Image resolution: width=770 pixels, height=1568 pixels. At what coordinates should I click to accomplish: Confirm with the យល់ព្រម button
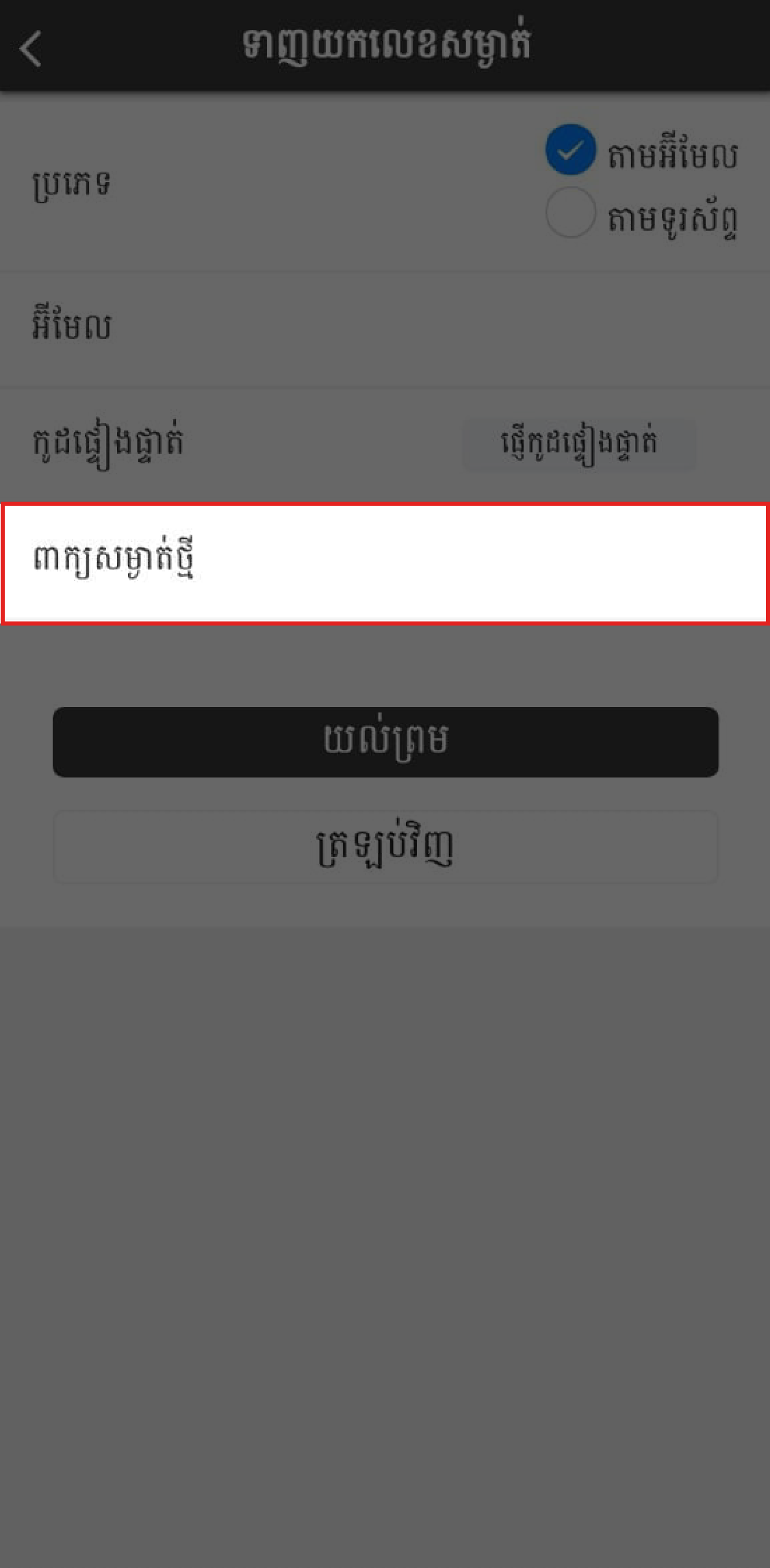pyautogui.click(x=385, y=742)
